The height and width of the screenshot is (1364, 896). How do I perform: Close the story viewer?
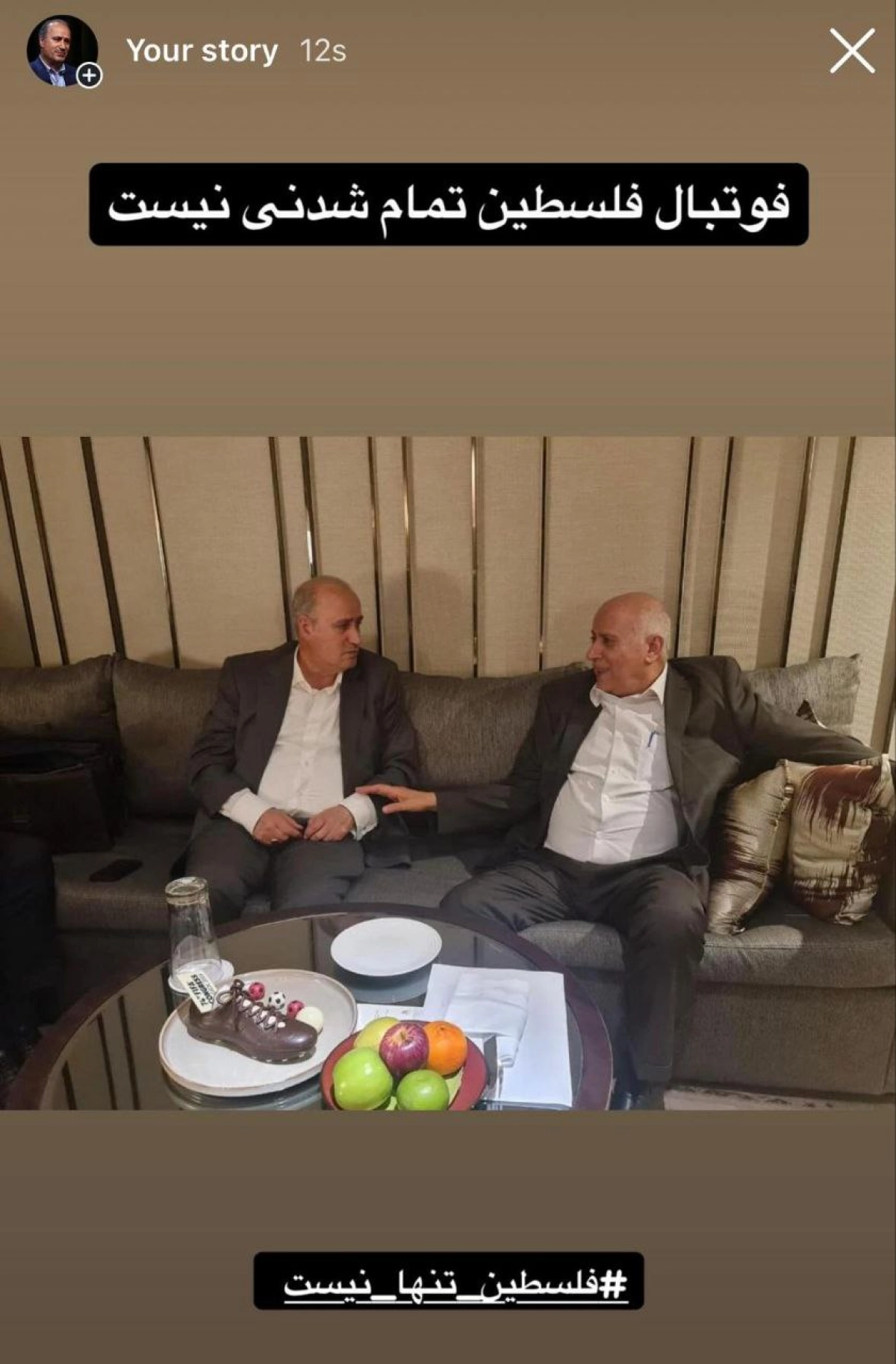tap(852, 52)
